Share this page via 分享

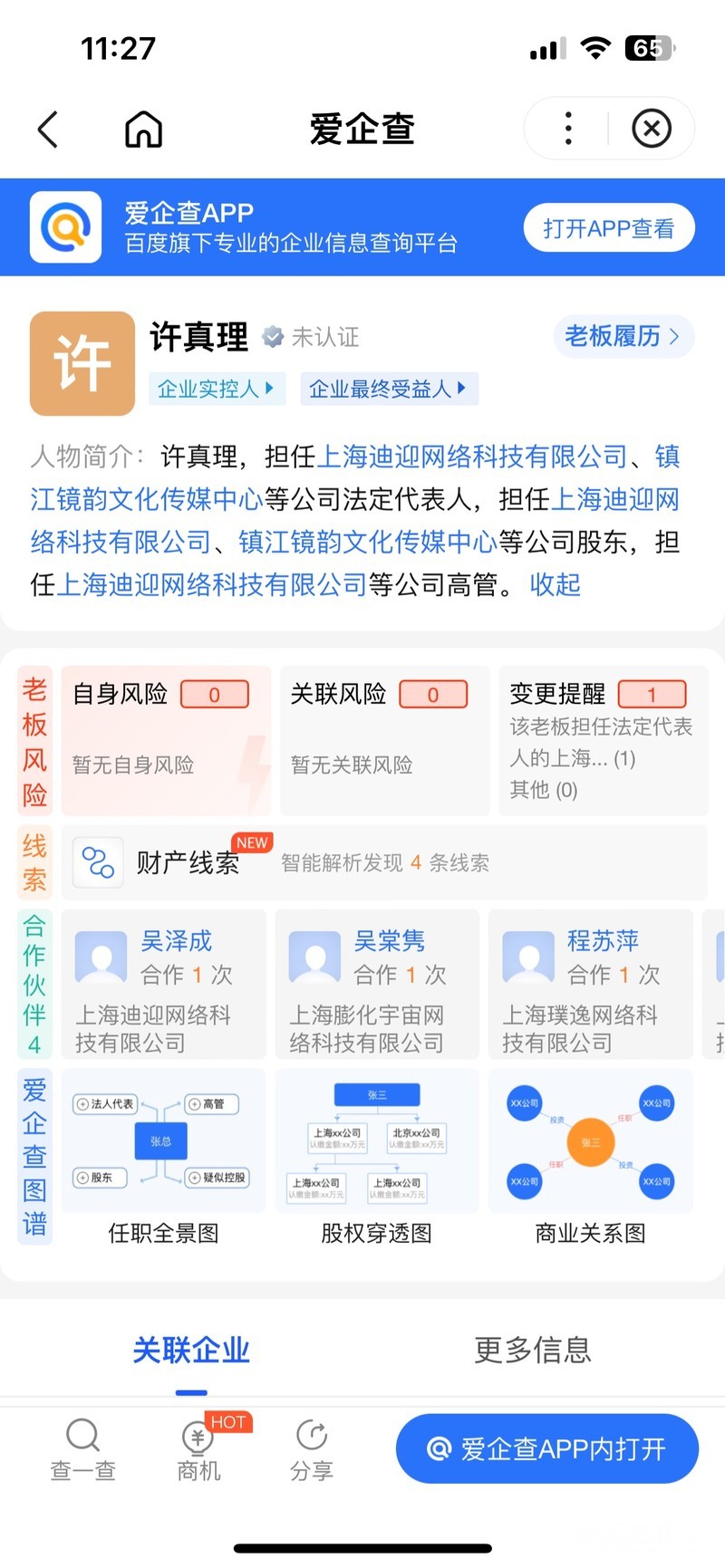pos(312,1448)
